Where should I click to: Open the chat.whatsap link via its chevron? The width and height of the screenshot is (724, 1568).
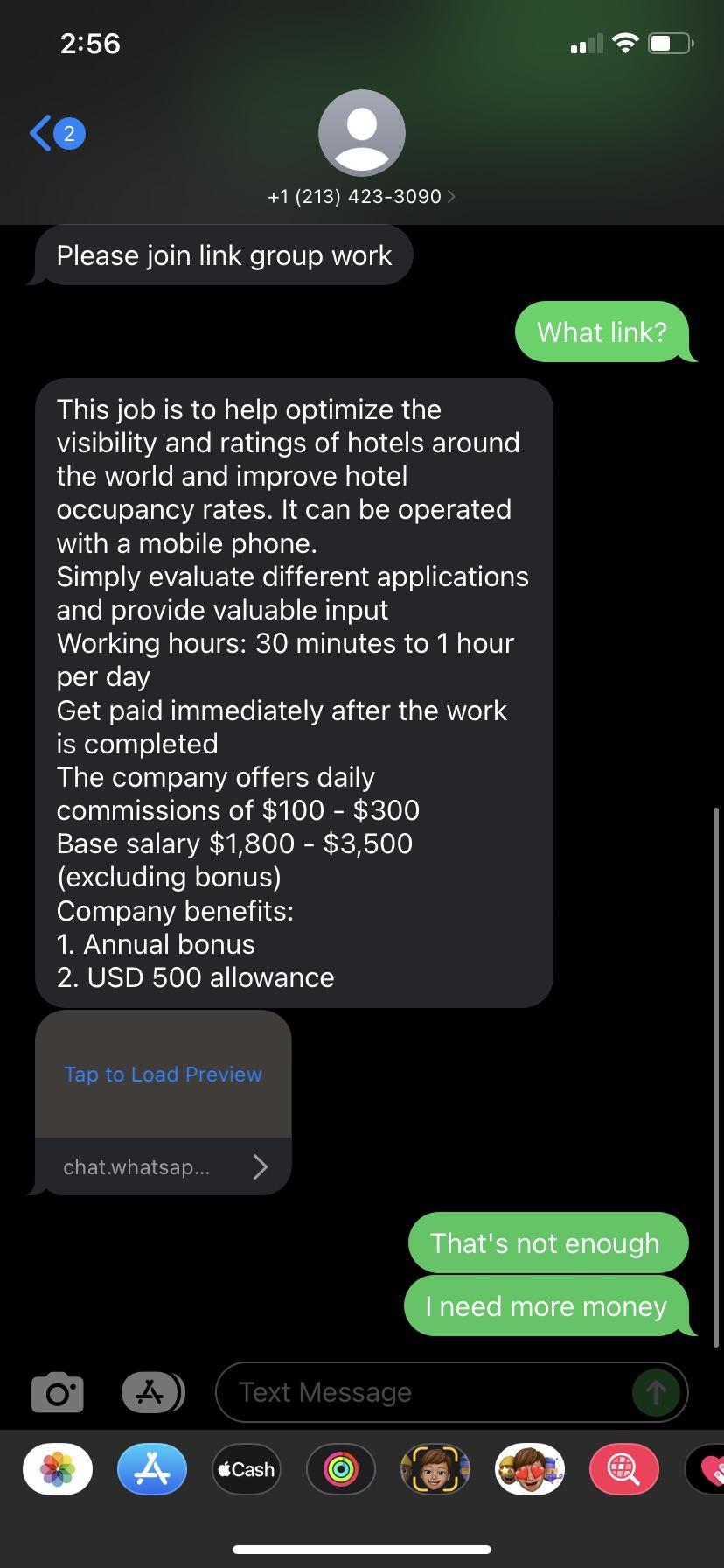[260, 1166]
